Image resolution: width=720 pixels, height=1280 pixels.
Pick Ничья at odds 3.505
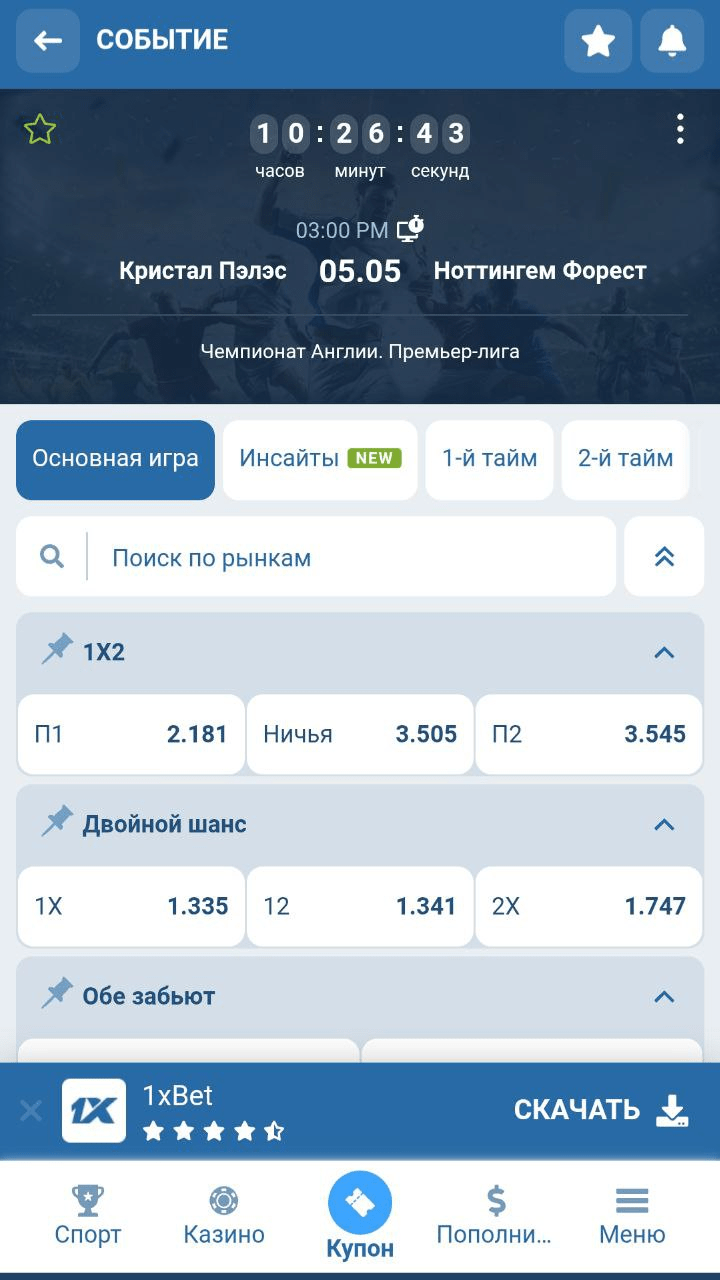pos(360,734)
